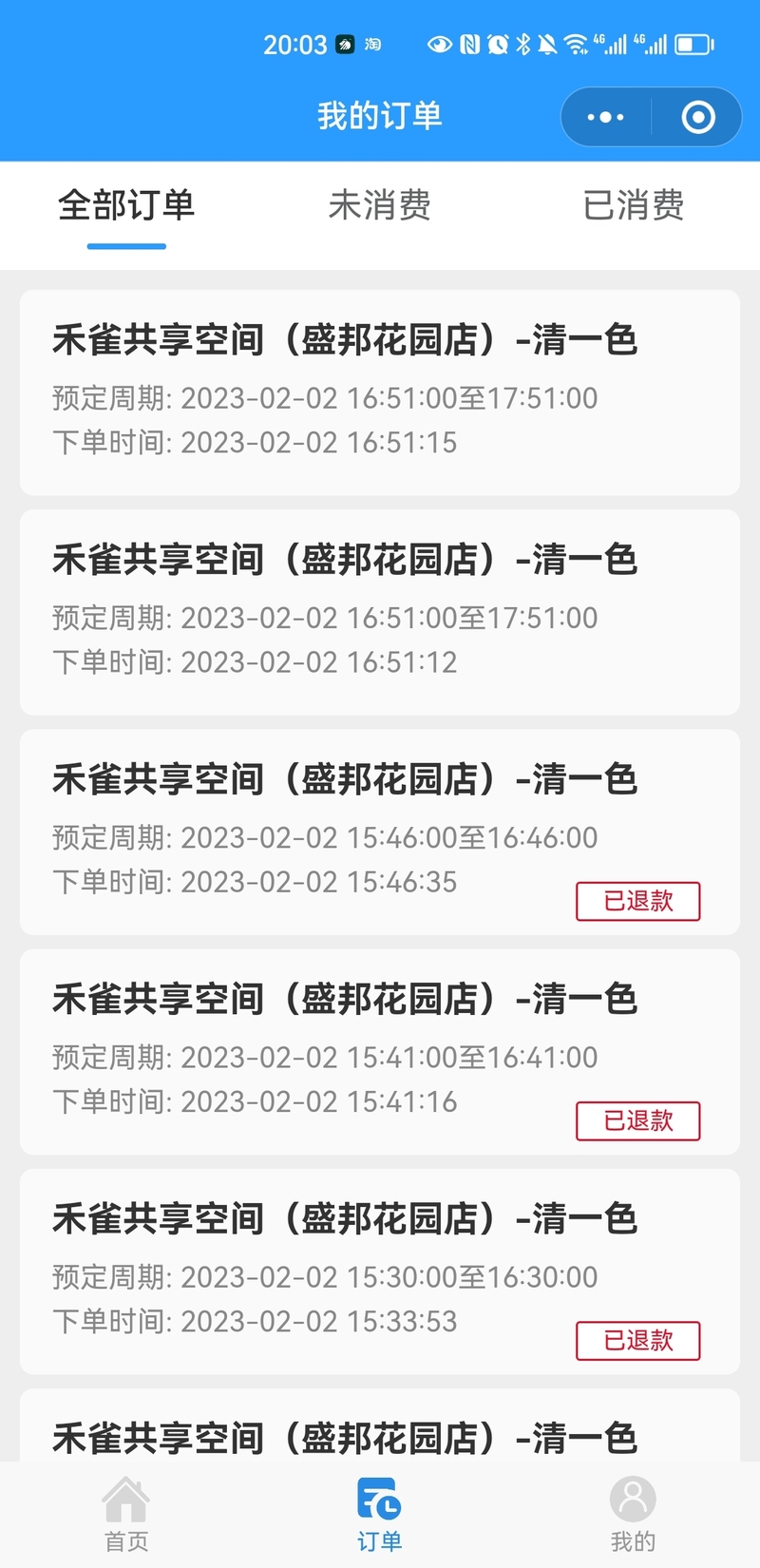
Task: Open the order placed at 16:51:15
Action: tap(380, 392)
